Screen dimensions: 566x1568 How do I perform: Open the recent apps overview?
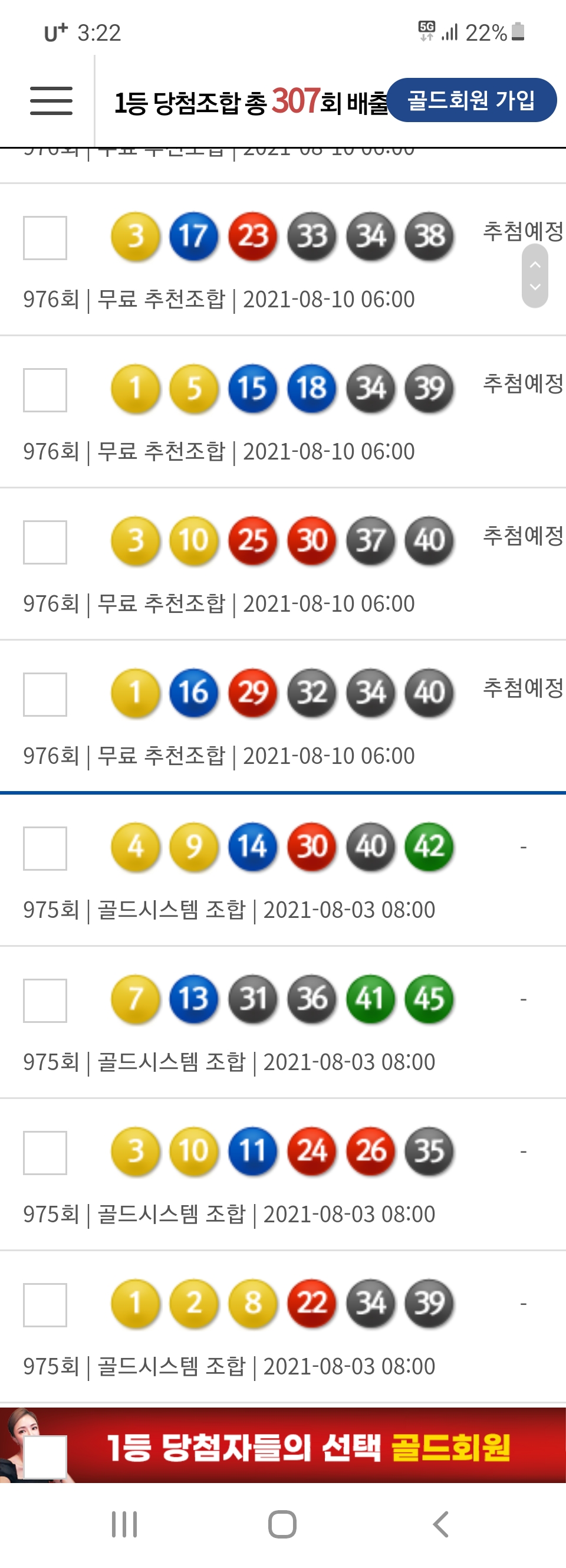coord(124,1524)
